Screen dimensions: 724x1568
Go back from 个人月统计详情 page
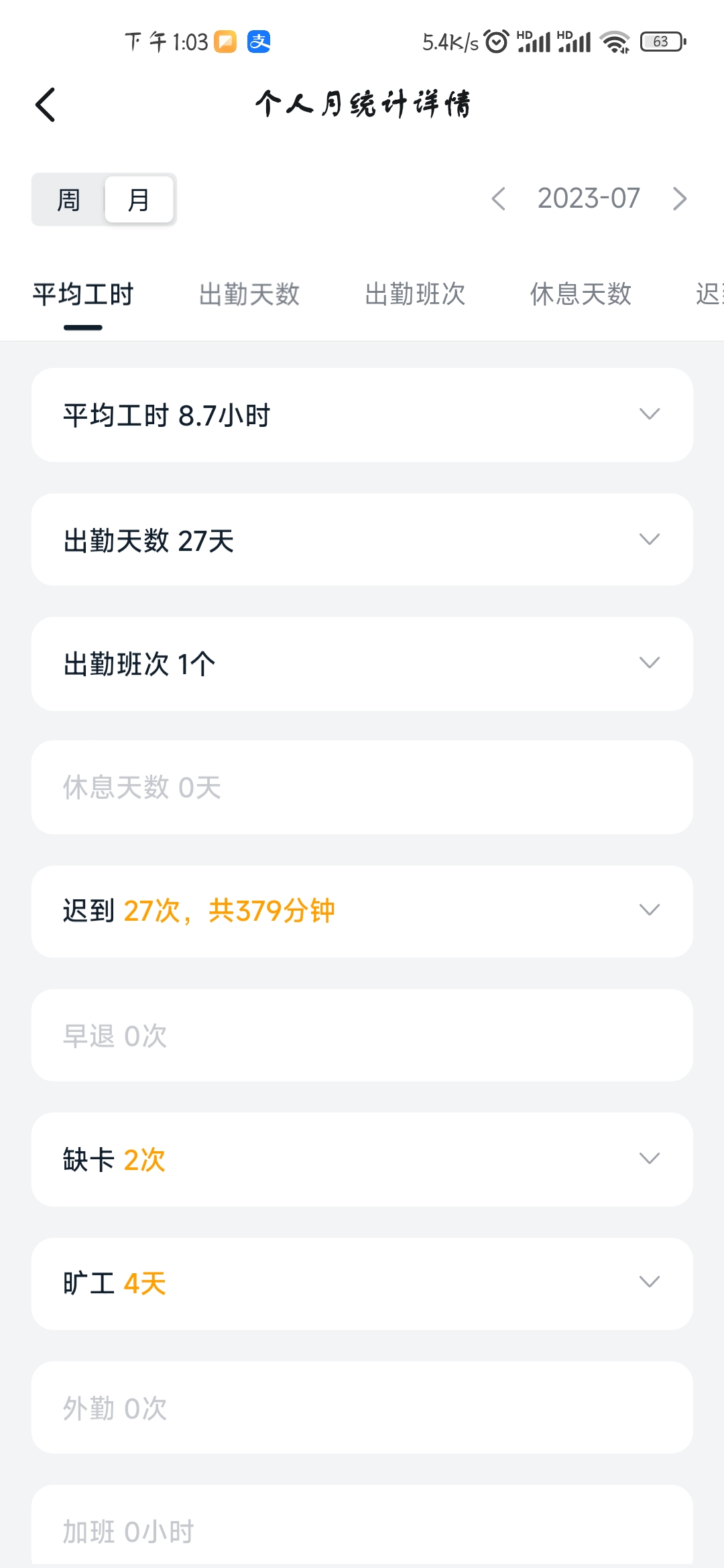(46, 105)
